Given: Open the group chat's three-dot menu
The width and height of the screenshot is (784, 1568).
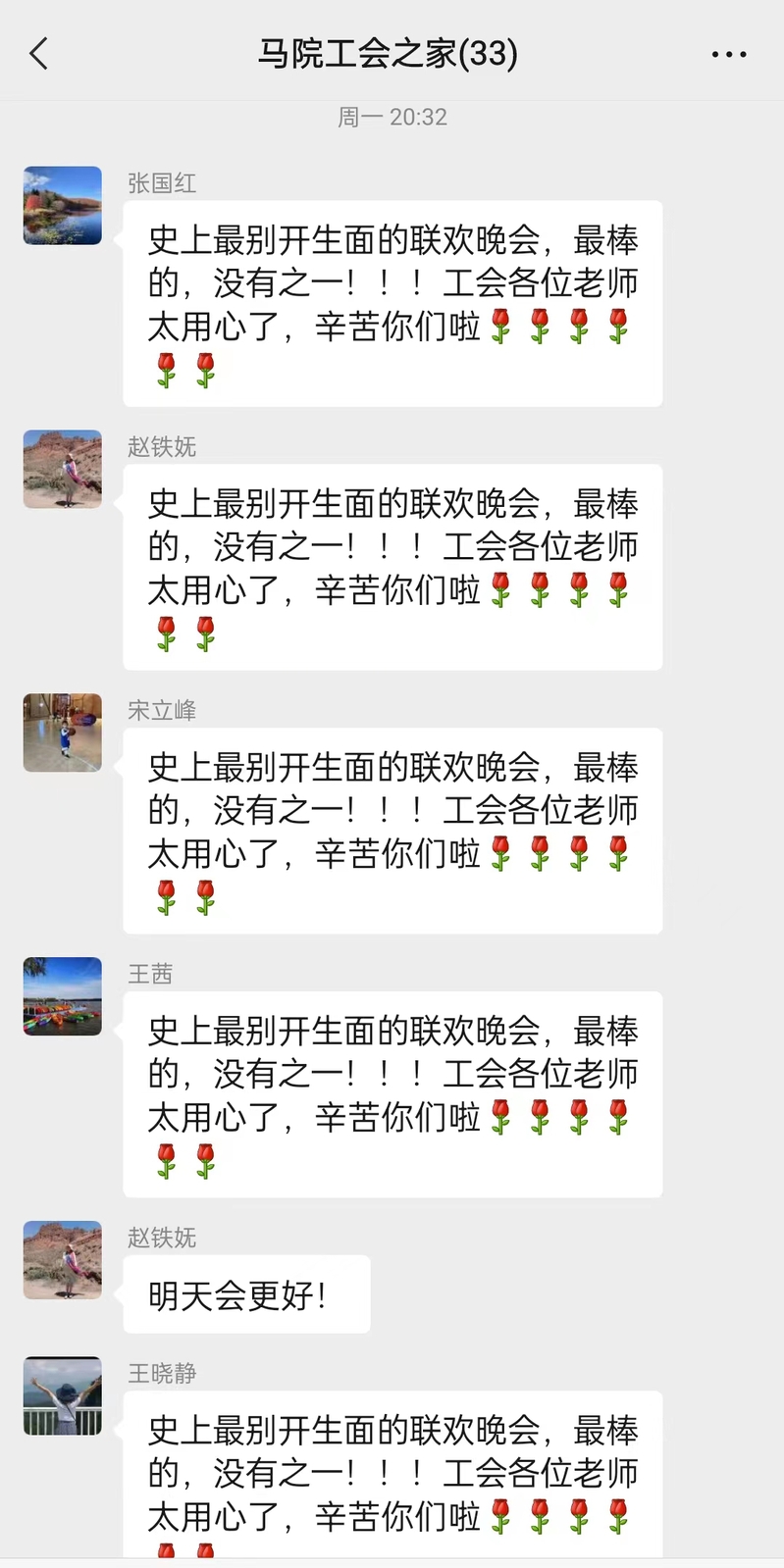Looking at the screenshot, I should tap(728, 55).
